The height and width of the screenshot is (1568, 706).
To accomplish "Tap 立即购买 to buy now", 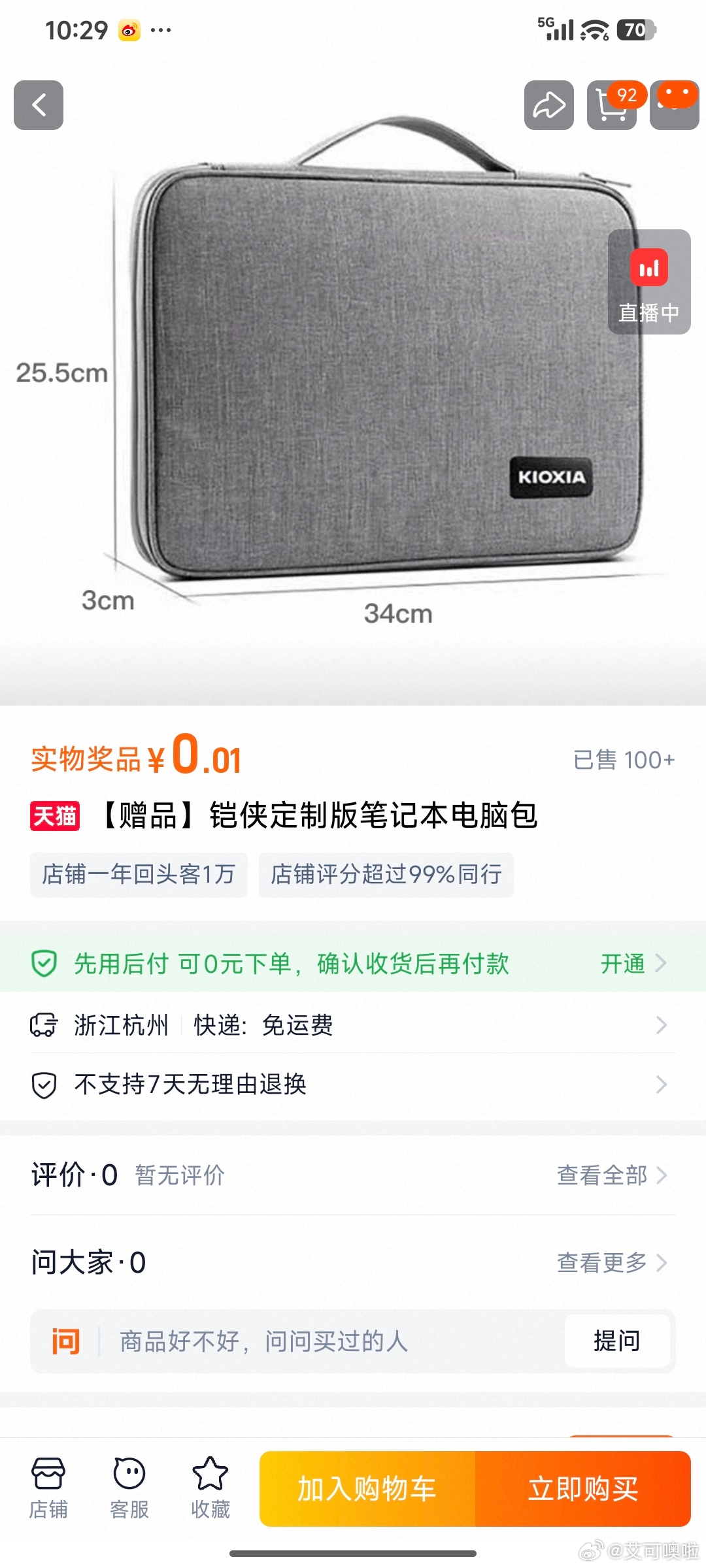I will 583,1489.
